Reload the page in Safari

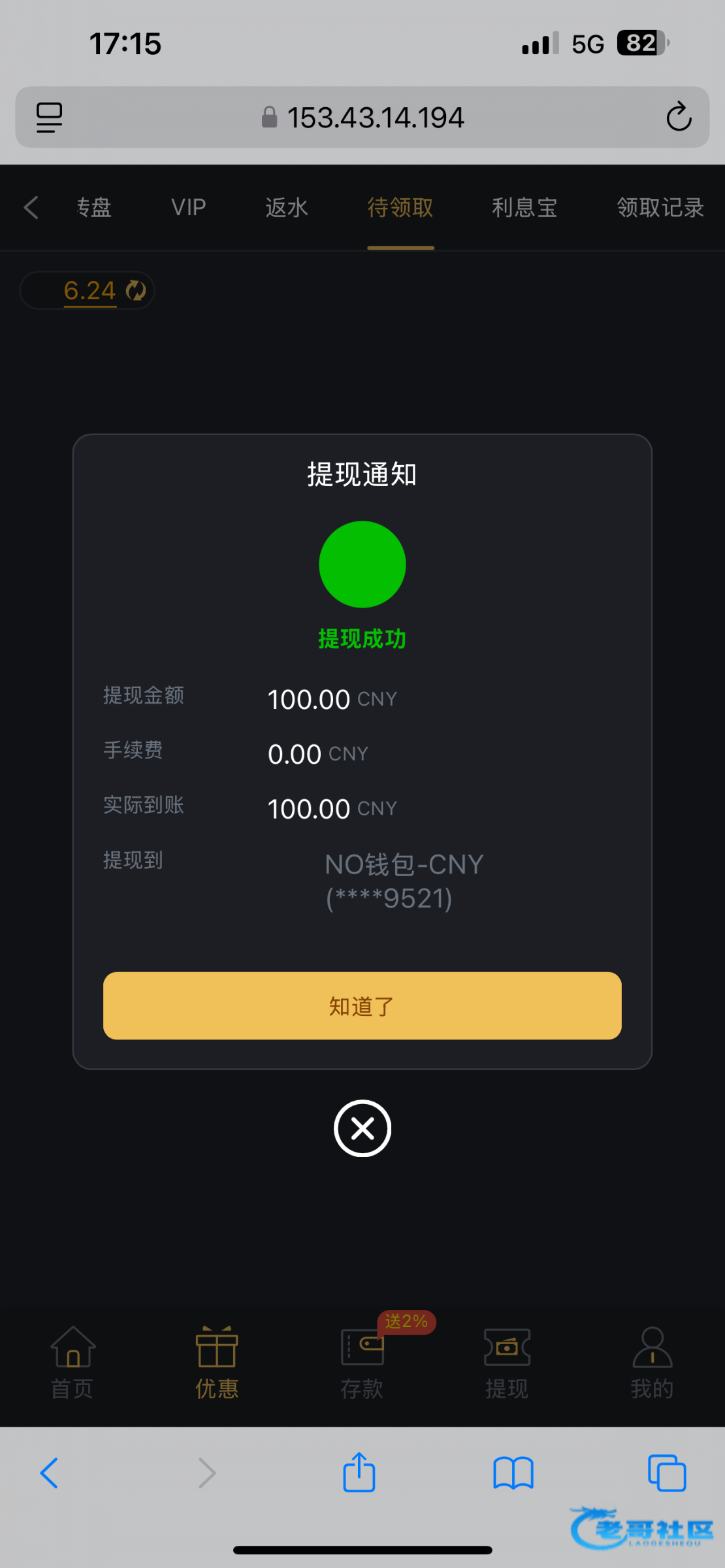[x=679, y=117]
